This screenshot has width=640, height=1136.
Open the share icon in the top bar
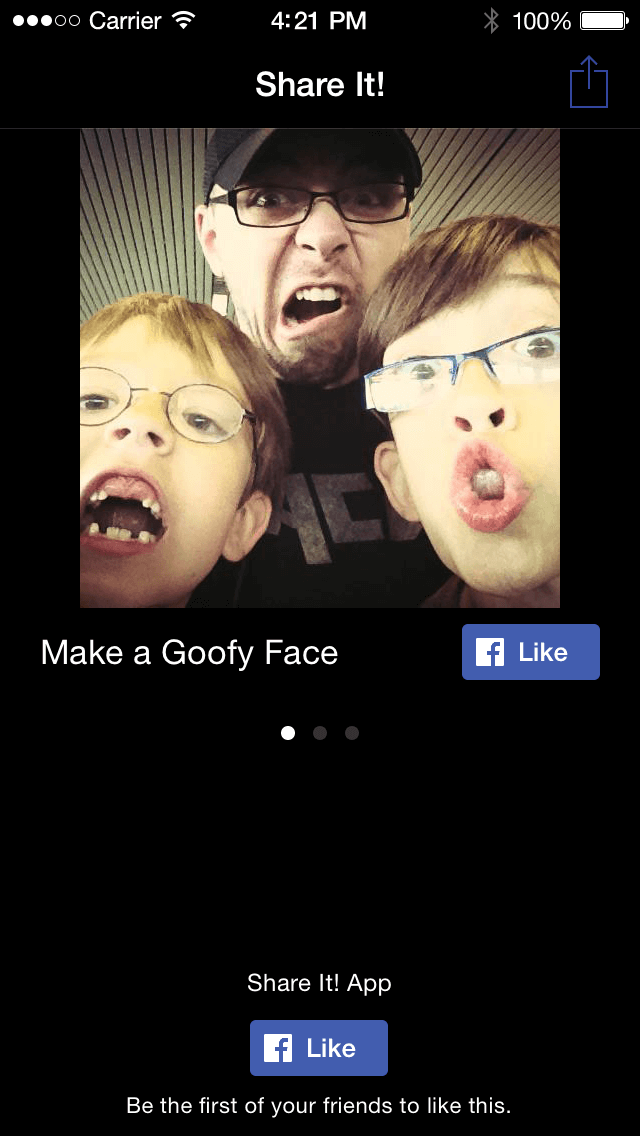(x=589, y=82)
